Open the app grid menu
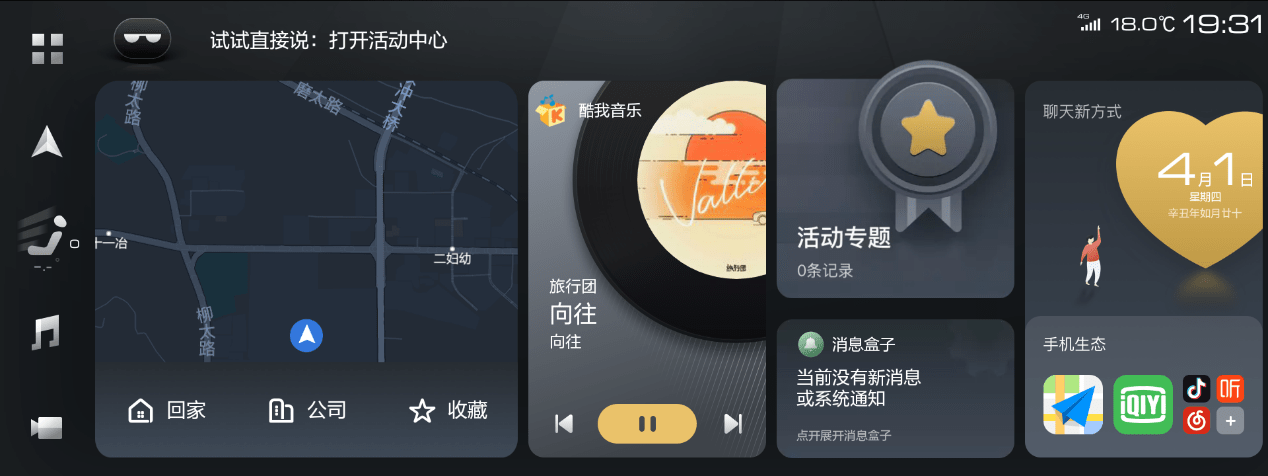The width and height of the screenshot is (1268, 476). (47, 49)
